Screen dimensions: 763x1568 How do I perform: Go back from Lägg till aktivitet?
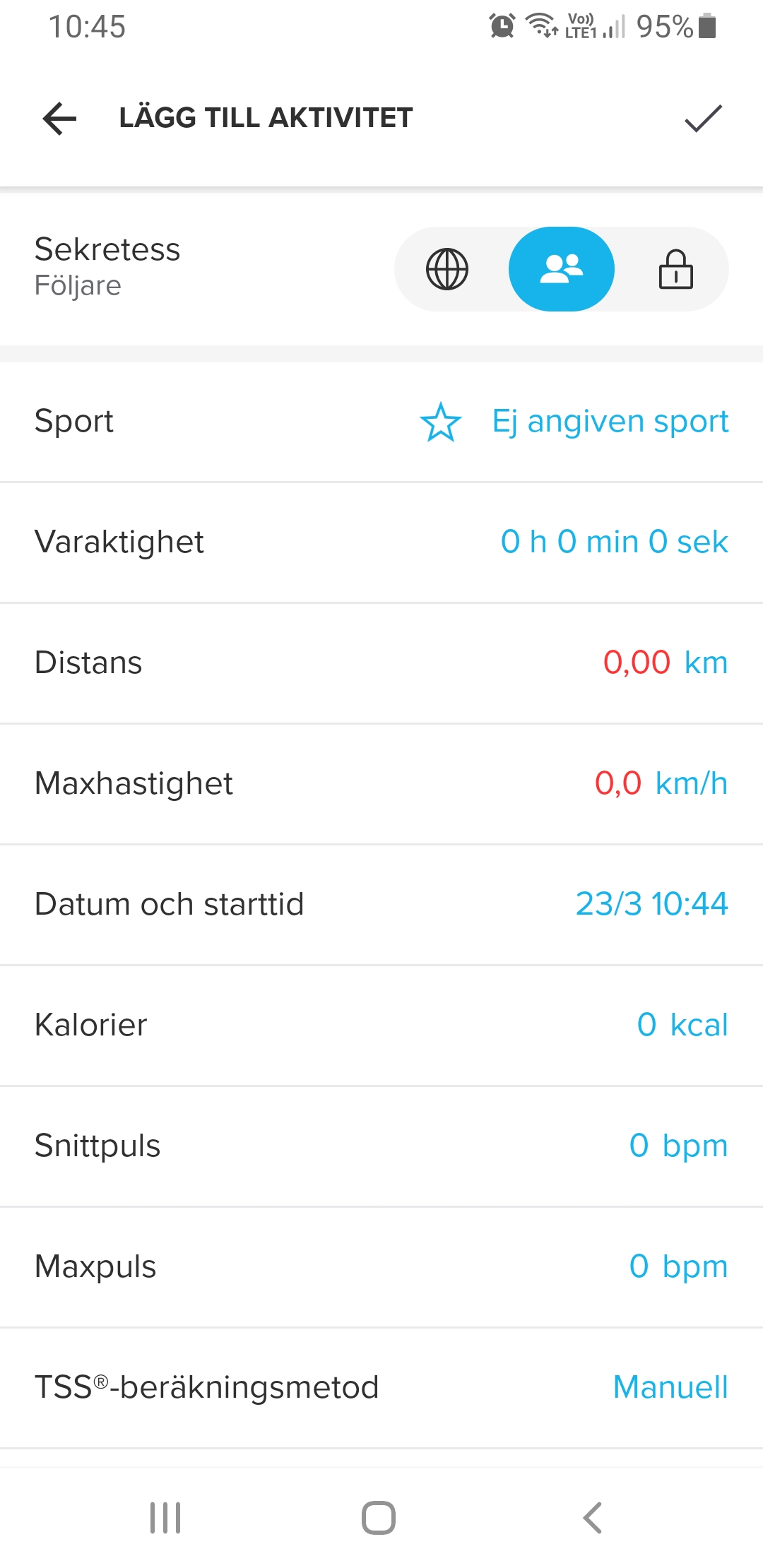(x=60, y=118)
